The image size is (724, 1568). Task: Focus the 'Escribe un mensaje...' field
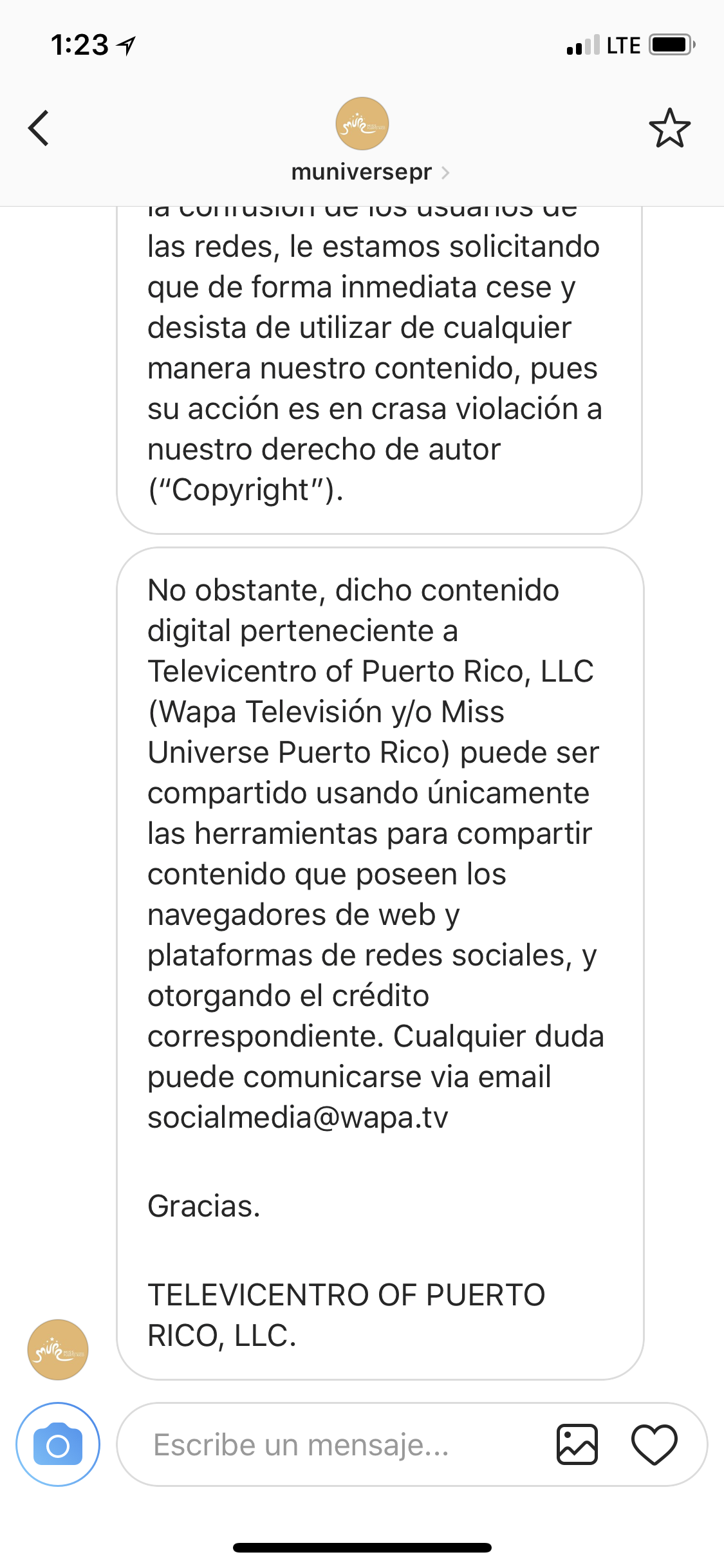(x=335, y=1444)
